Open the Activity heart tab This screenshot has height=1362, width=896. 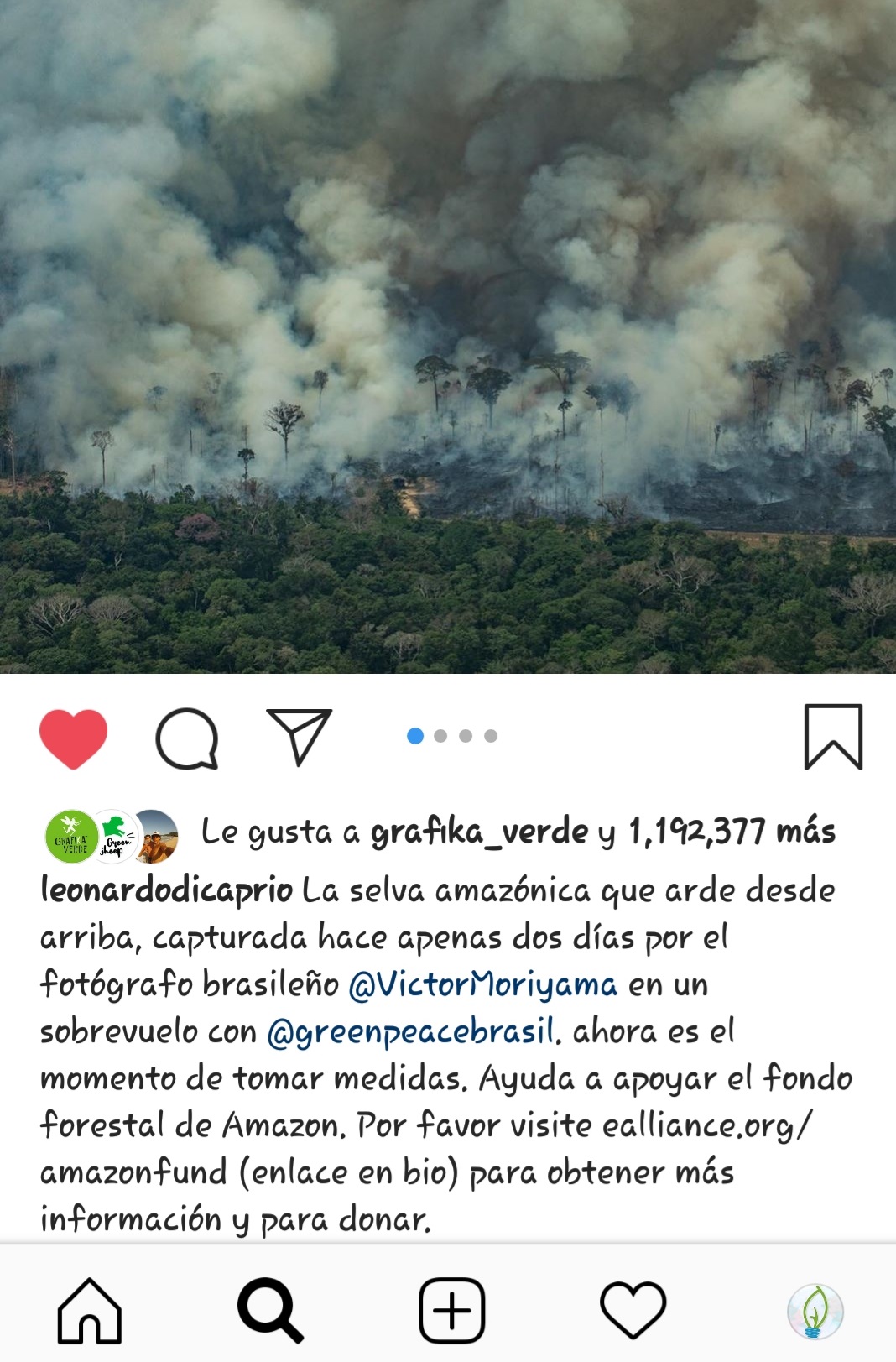click(x=633, y=1310)
